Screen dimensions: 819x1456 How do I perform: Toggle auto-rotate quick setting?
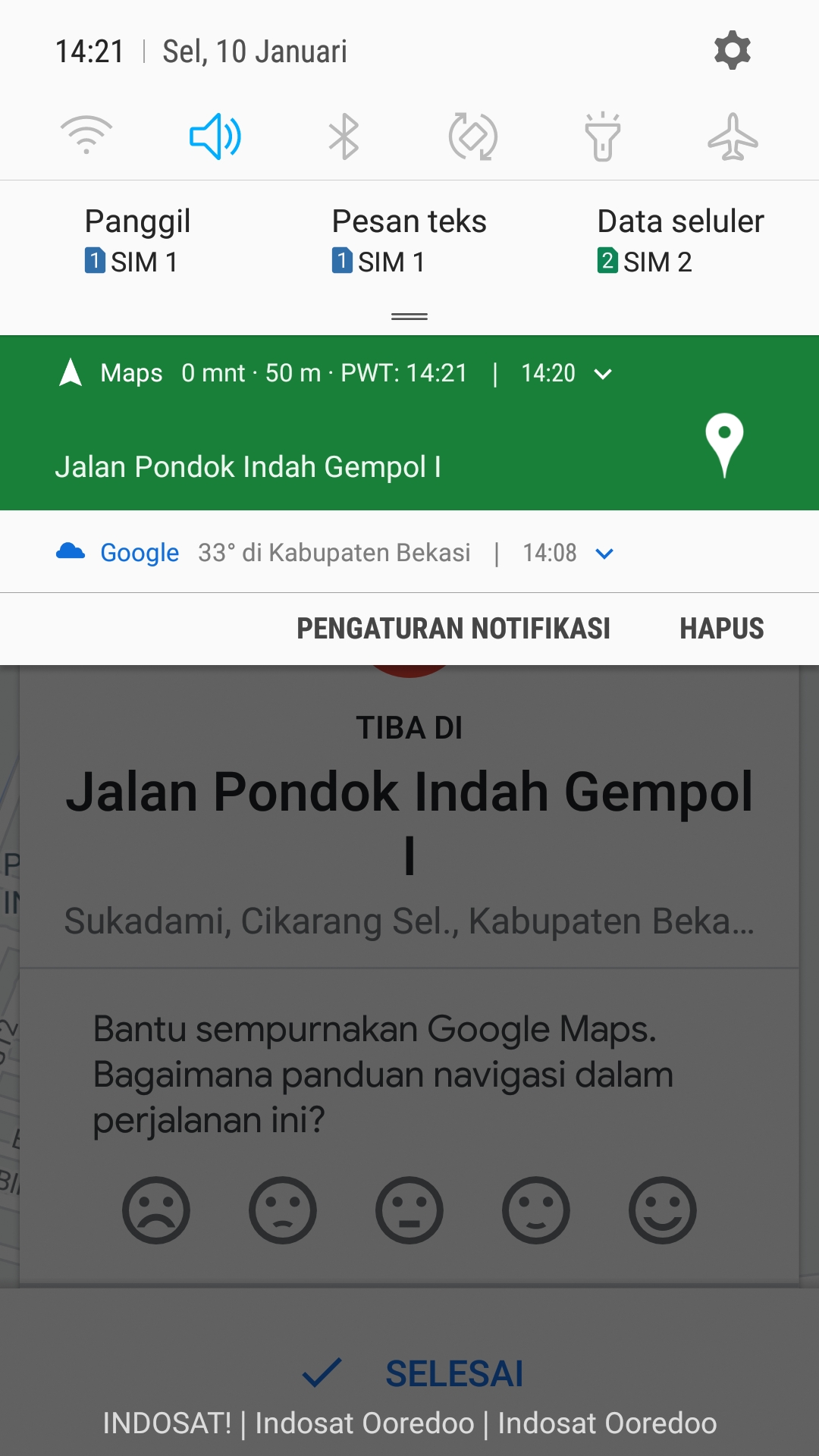click(472, 136)
